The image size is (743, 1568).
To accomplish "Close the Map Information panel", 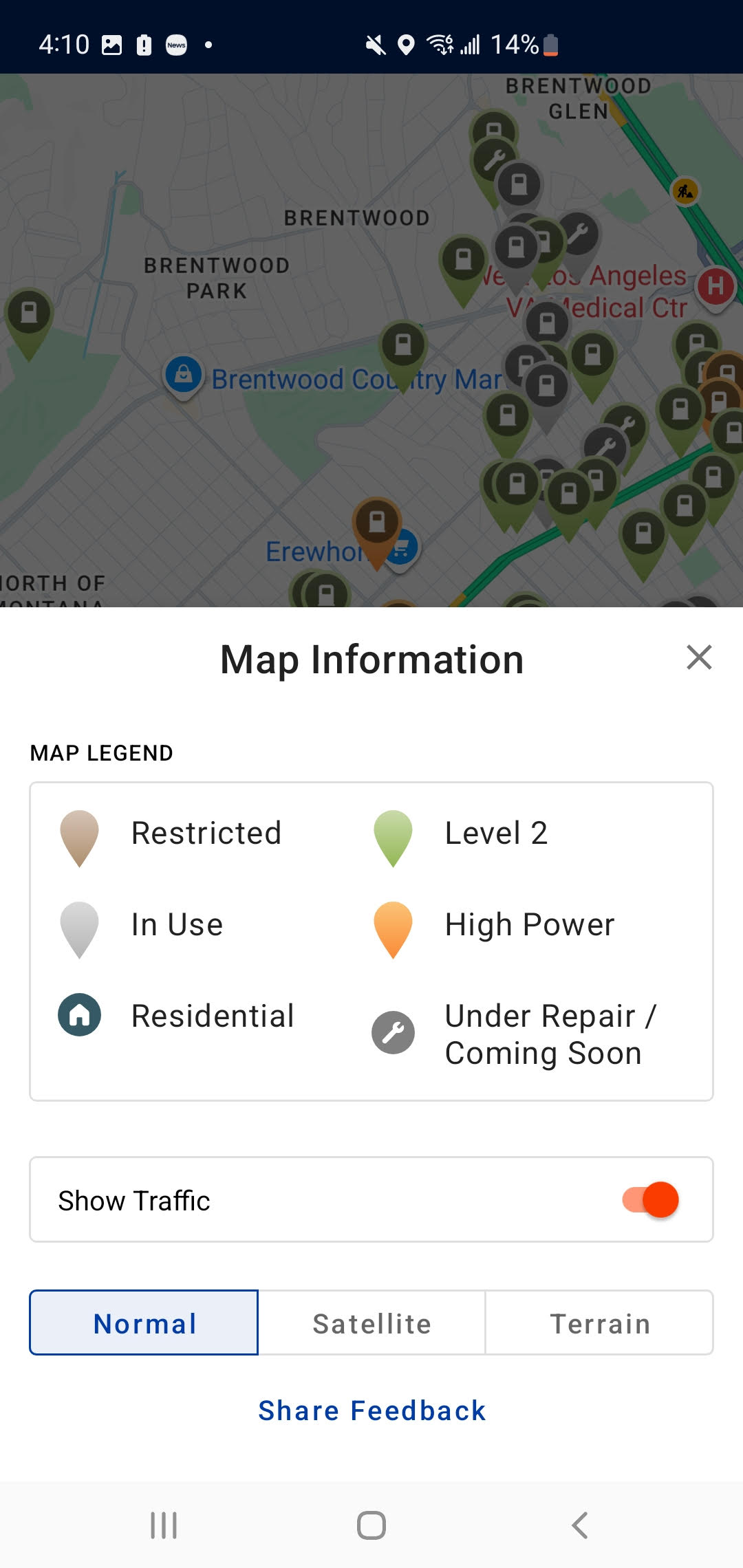I will (x=698, y=657).
